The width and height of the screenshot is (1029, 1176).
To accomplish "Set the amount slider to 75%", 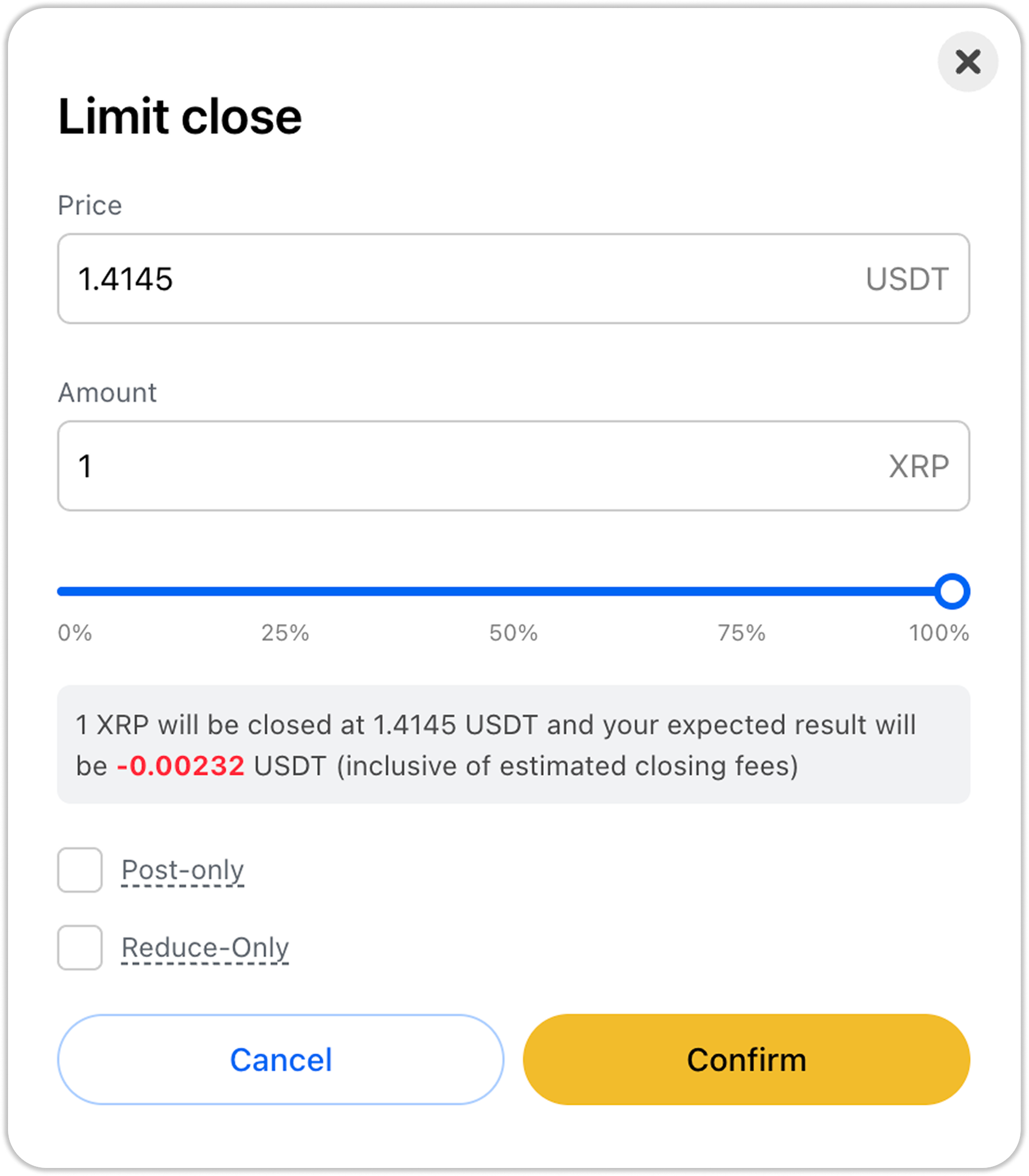I will click(x=741, y=591).
